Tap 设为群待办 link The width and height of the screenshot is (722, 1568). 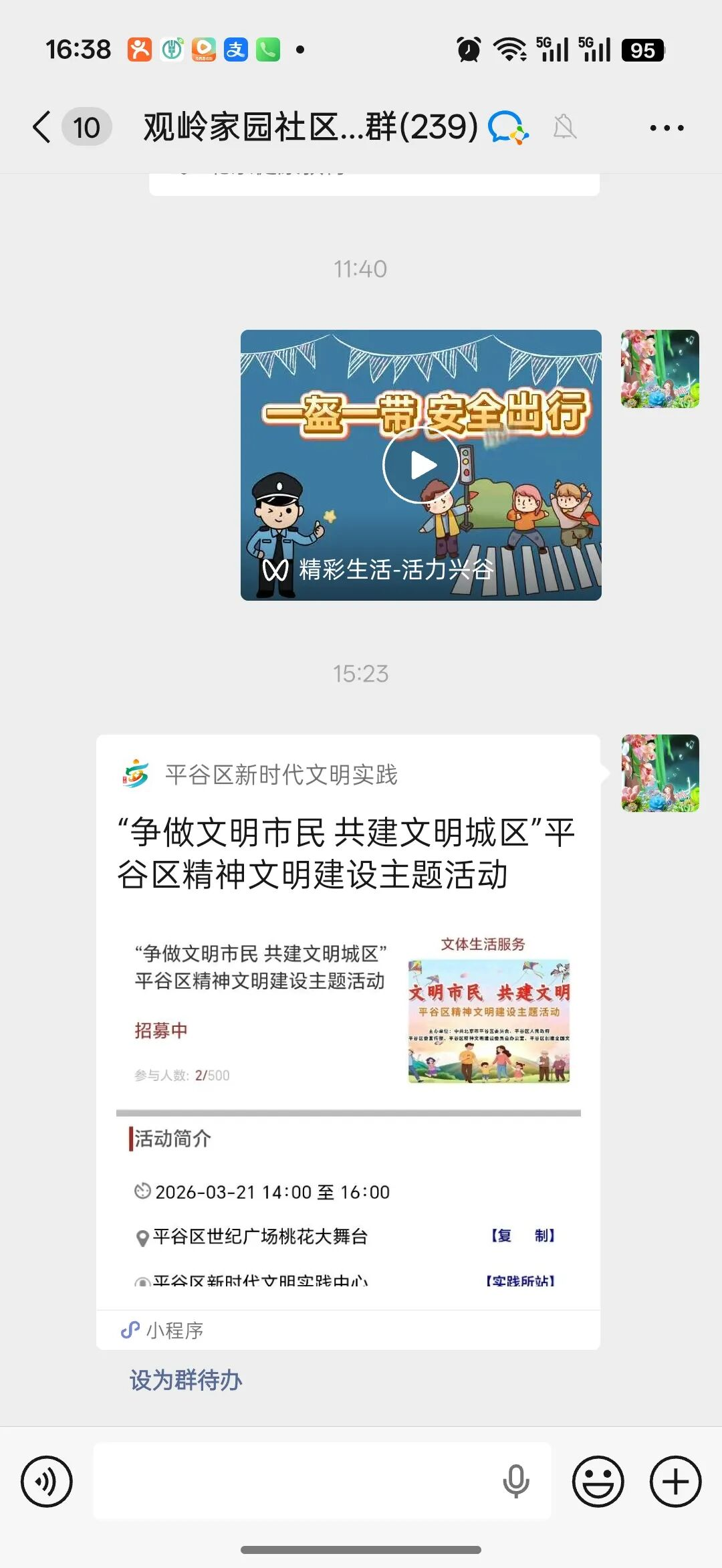click(186, 1380)
